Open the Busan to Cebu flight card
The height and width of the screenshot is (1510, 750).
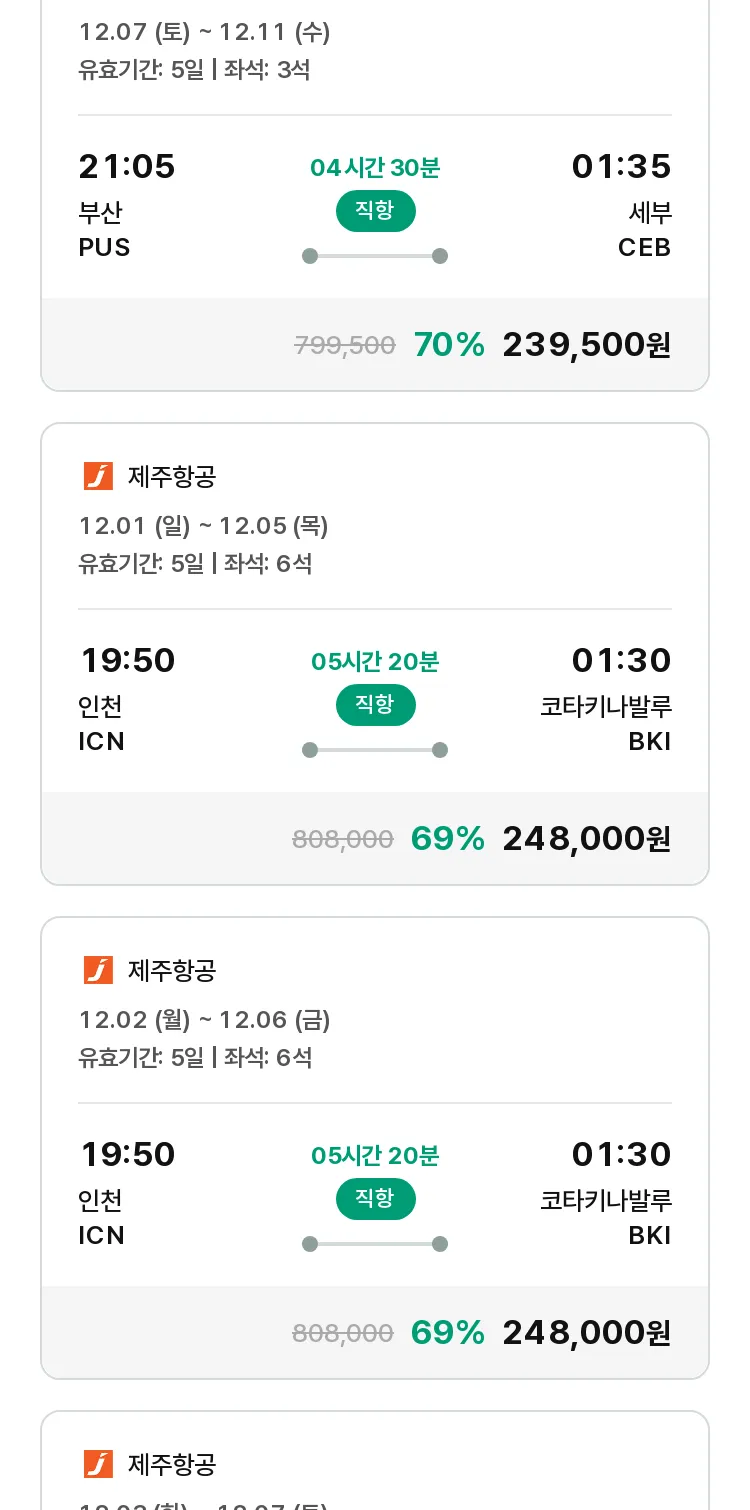[x=375, y=195]
